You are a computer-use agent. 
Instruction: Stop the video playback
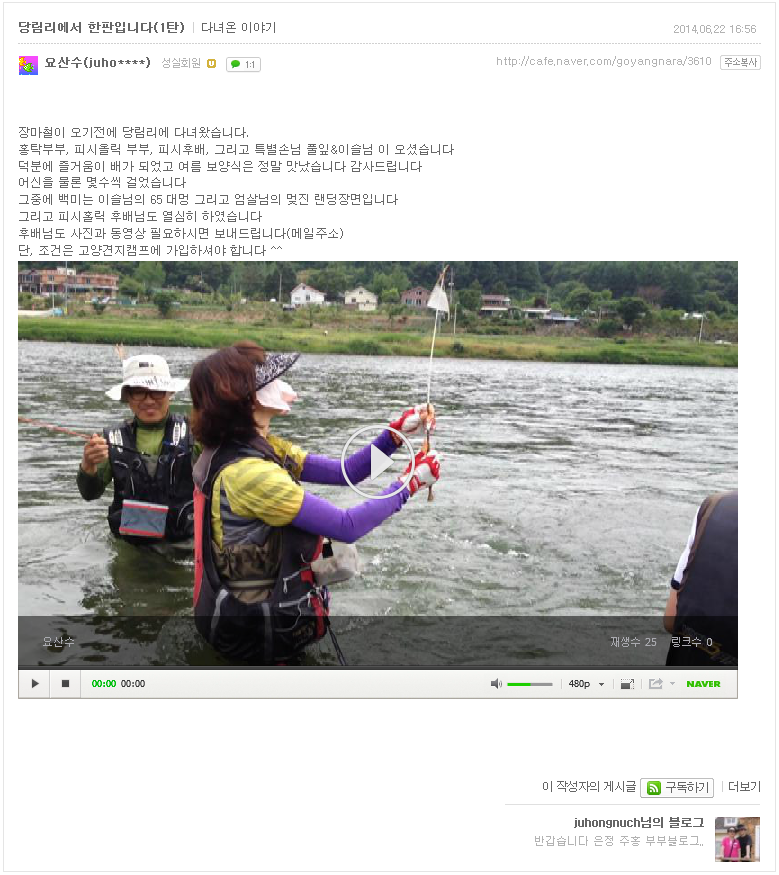pyautogui.click(x=65, y=684)
